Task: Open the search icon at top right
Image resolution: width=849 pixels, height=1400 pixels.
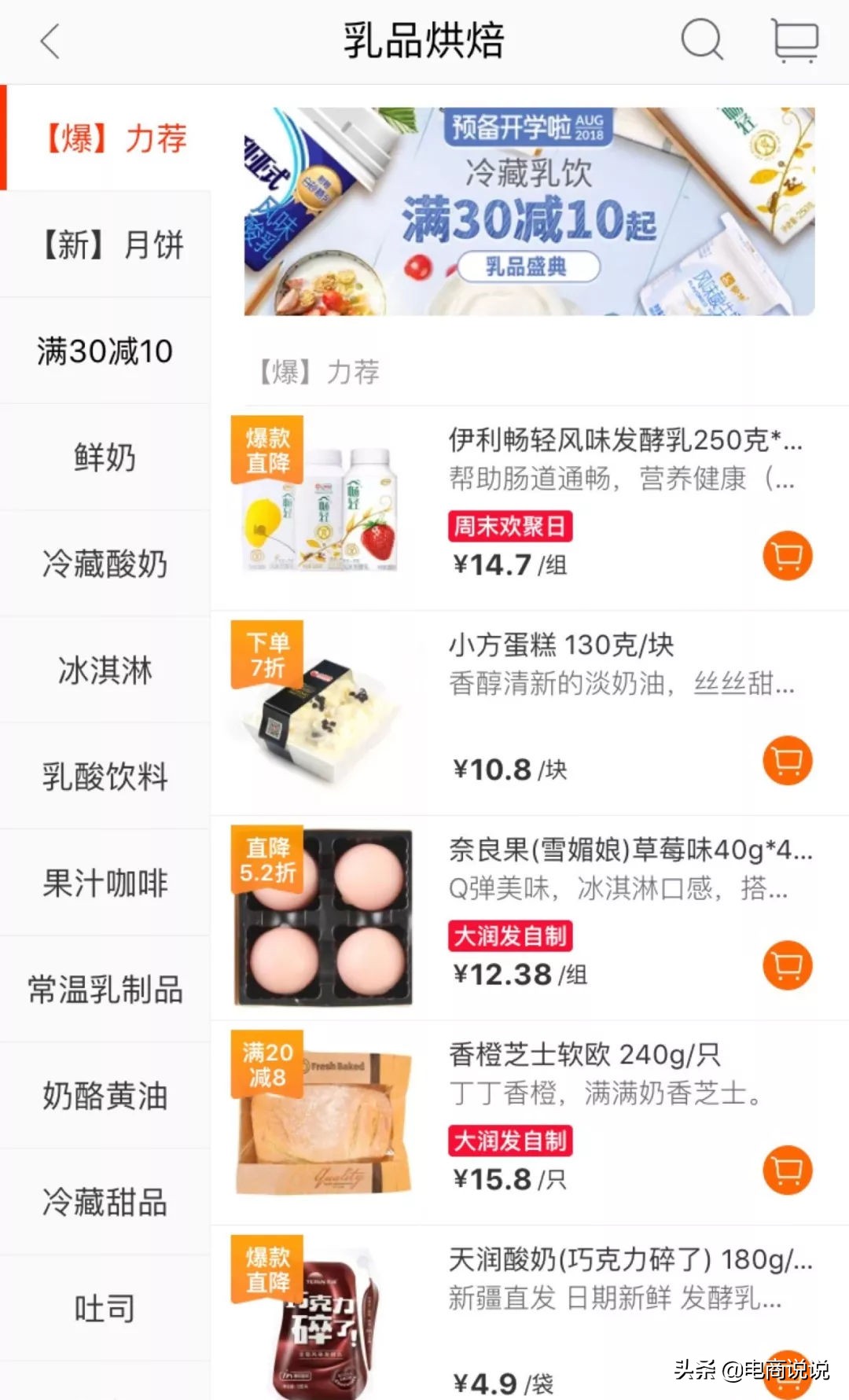Action: (x=702, y=39)
